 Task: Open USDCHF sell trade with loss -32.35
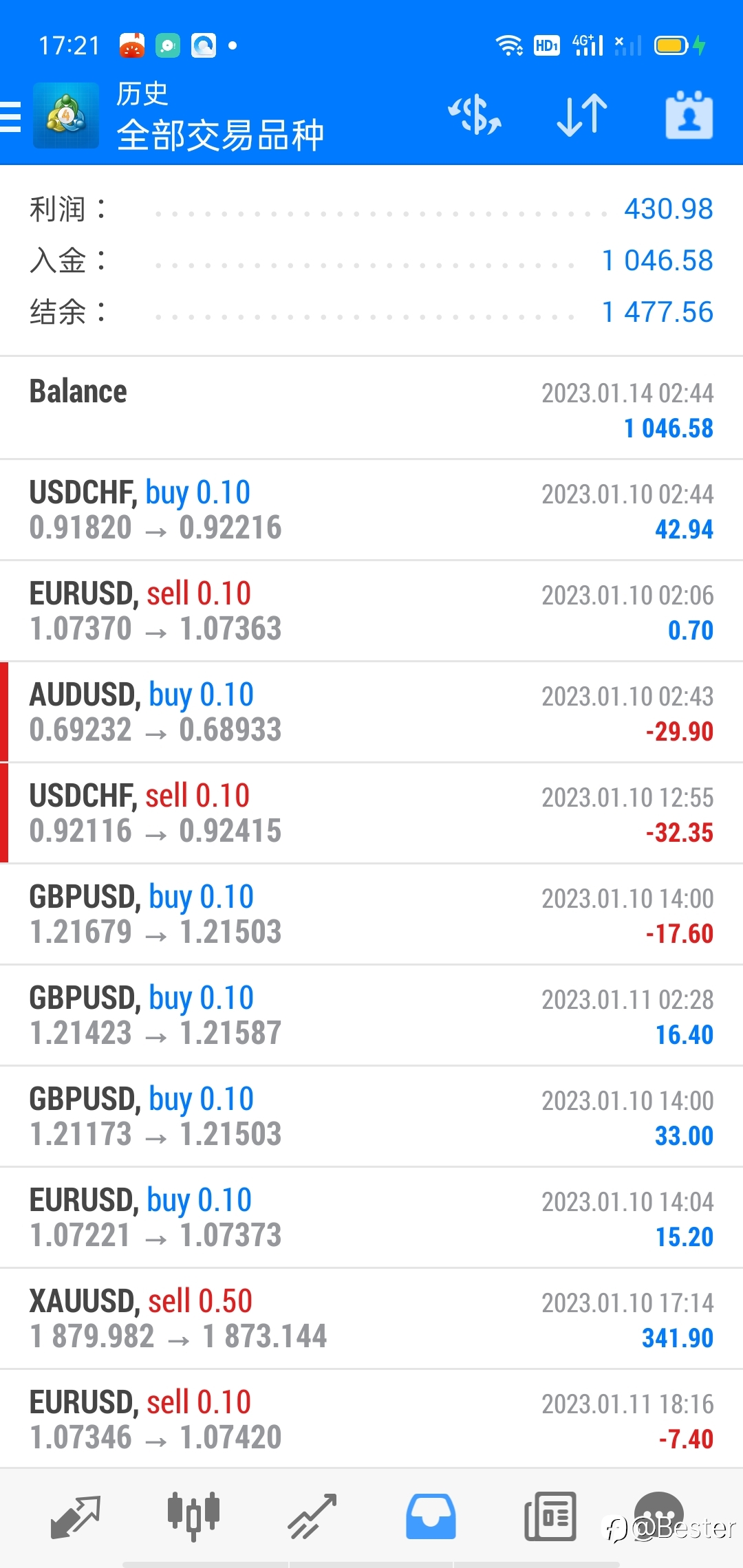371,814
